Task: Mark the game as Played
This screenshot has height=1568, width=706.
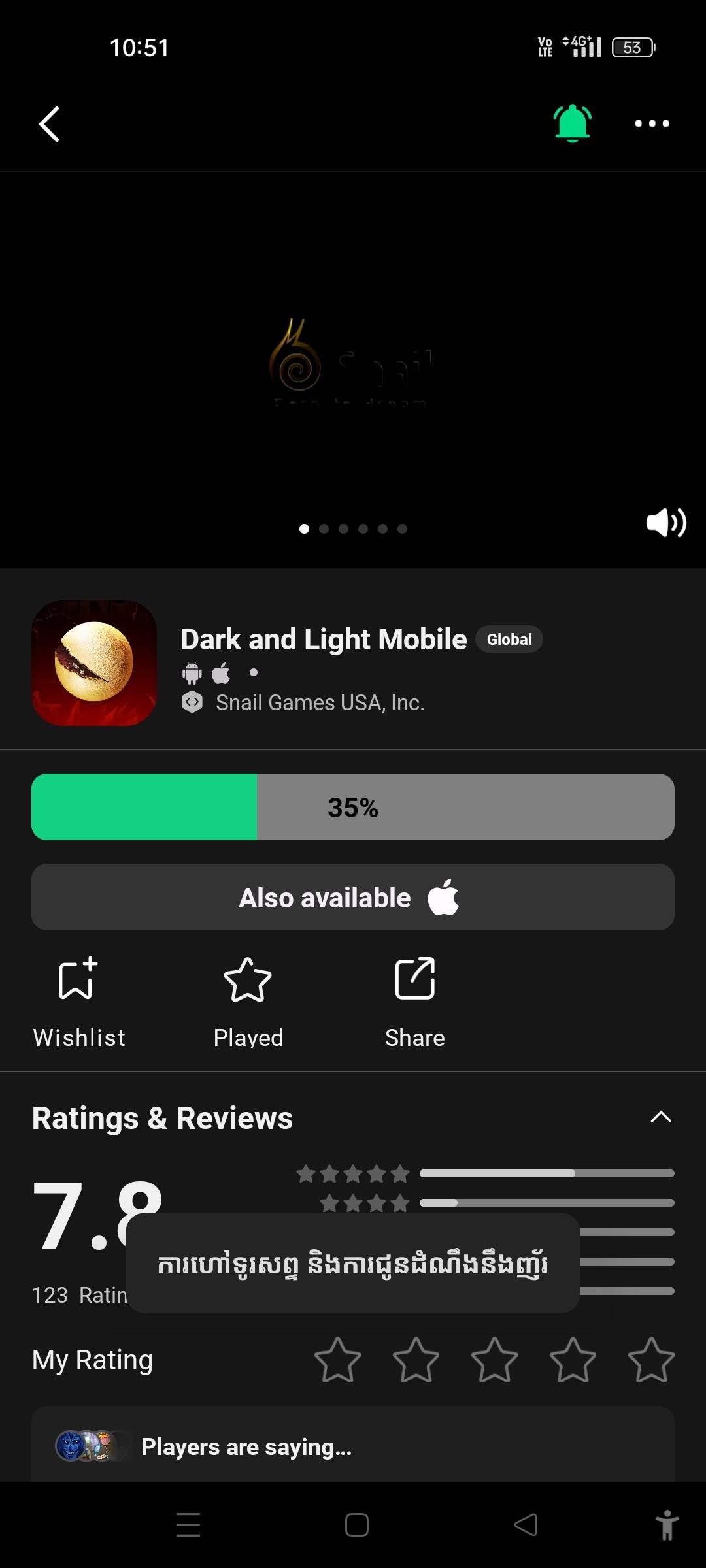Action: (x=248, y=1000)
